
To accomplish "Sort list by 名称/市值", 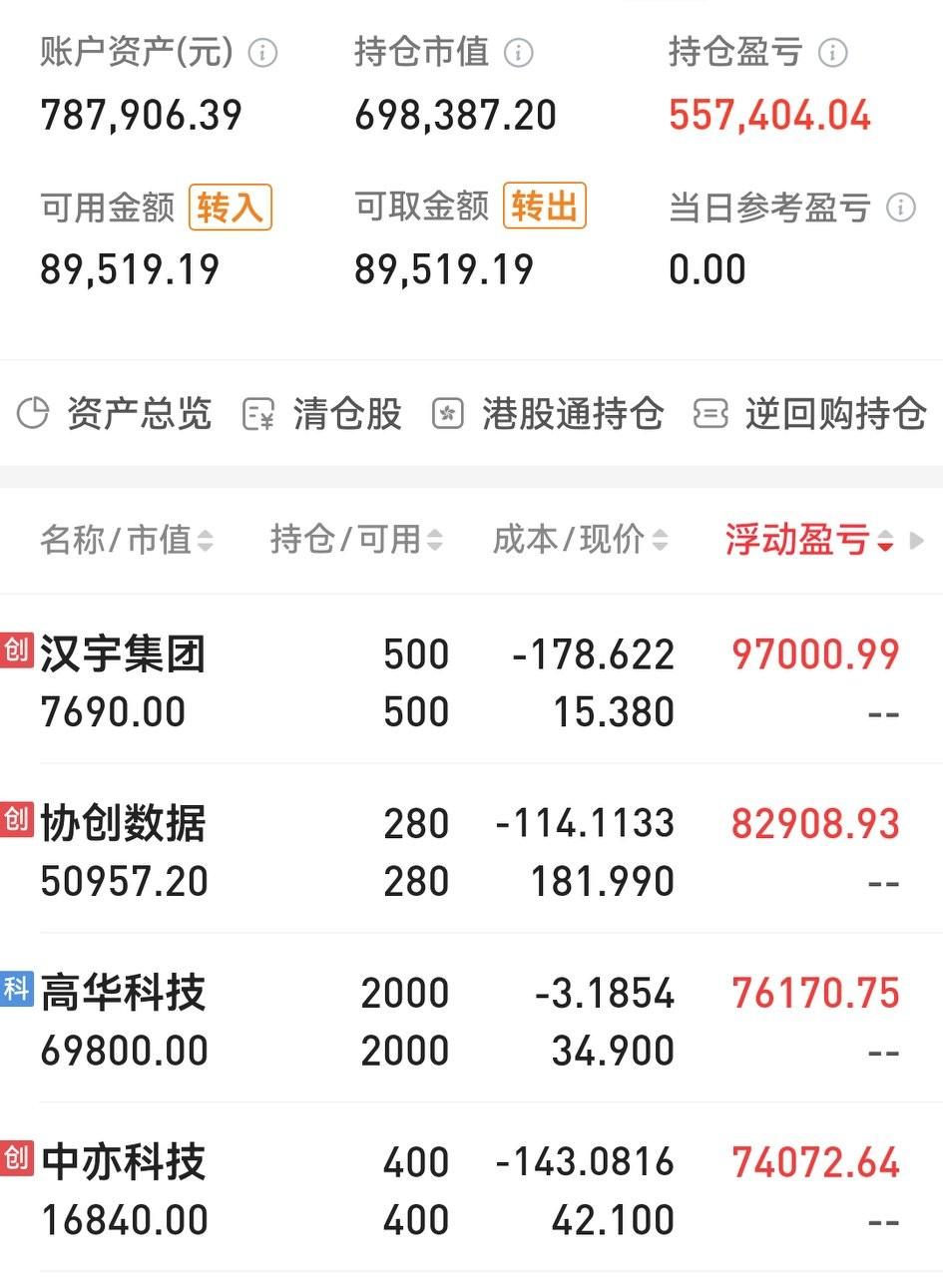I will 127,540.
